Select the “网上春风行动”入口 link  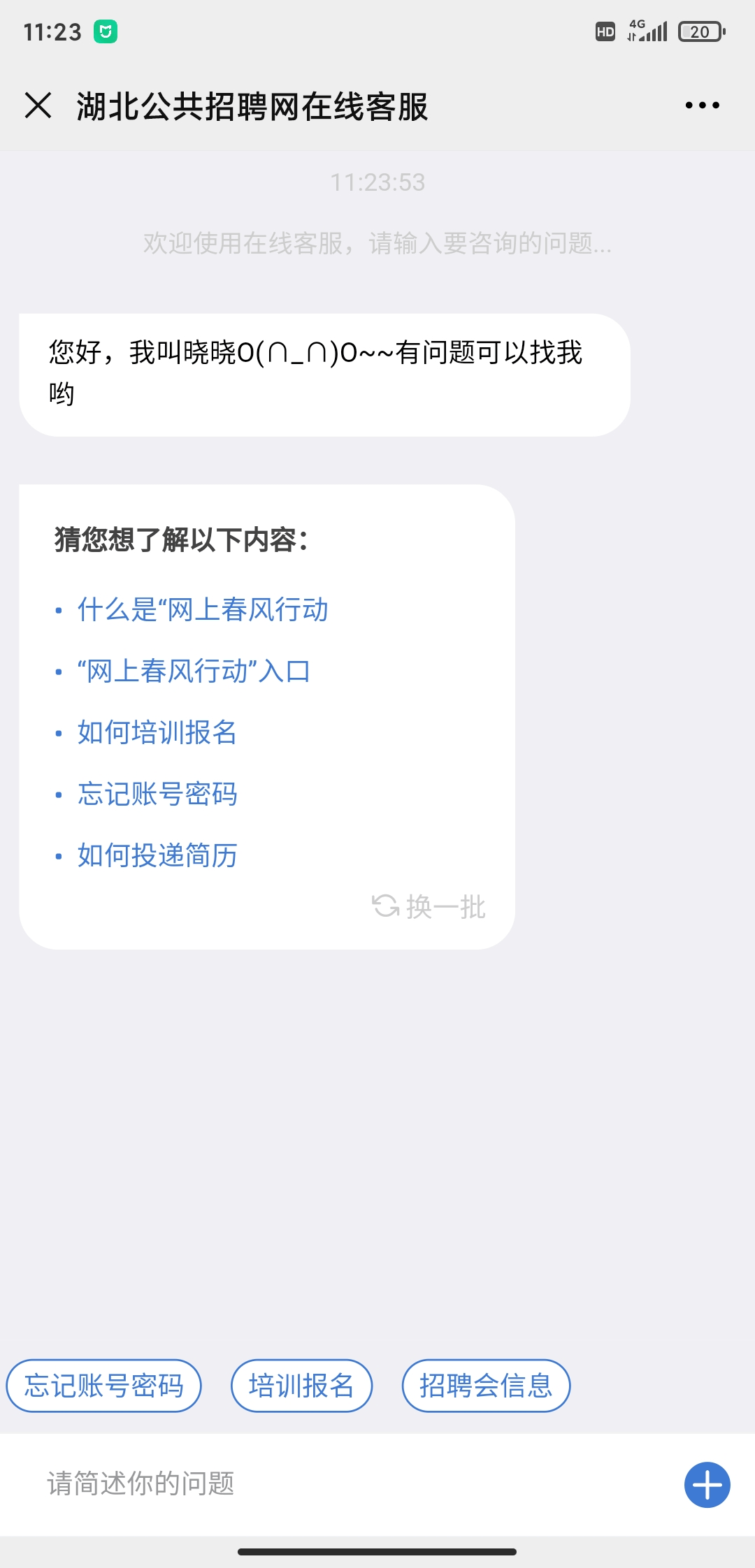click(194, 671)
